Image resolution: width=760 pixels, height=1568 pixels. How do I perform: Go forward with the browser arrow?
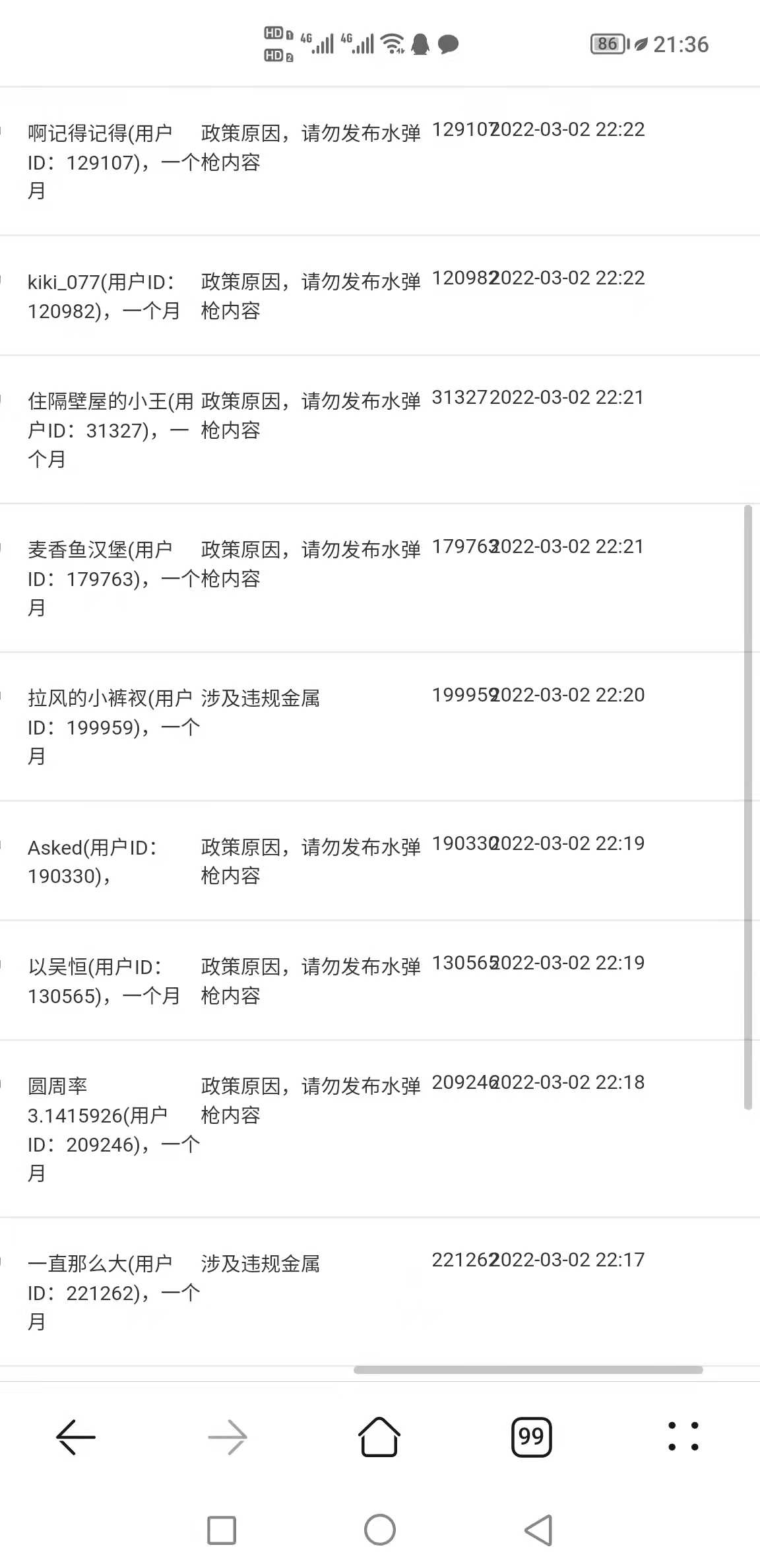pyautogui.click(x=228, y=1436)
